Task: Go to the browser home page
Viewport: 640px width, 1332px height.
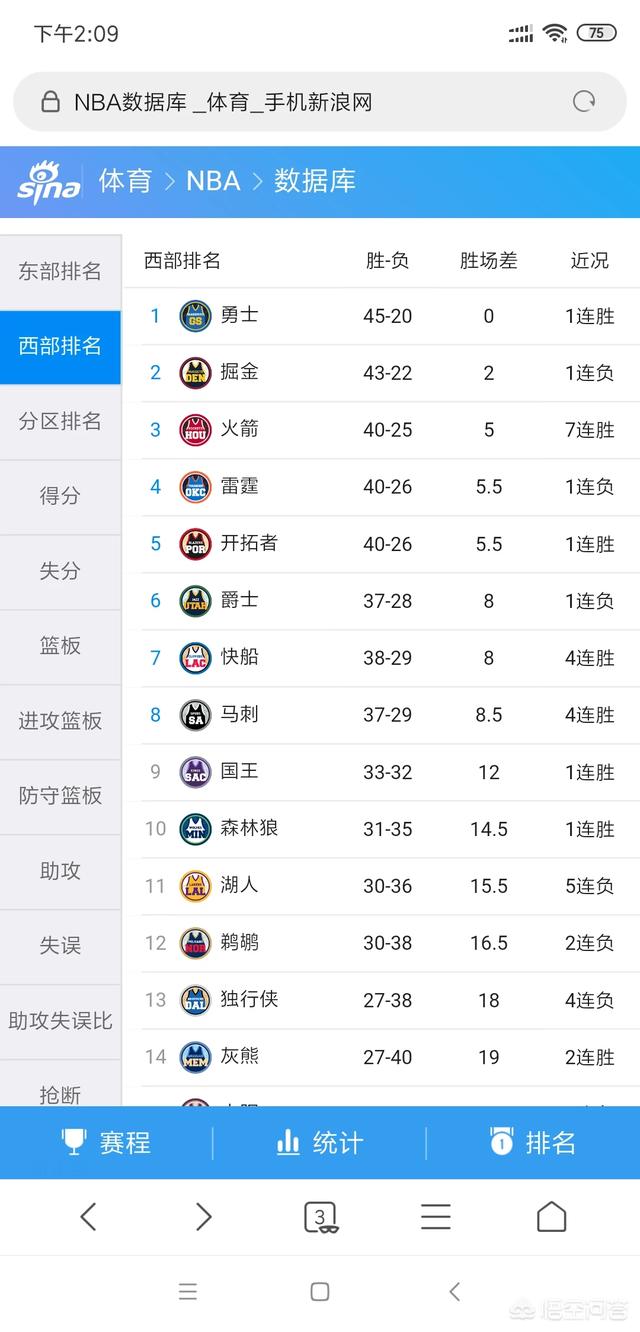Action: click(552, 1216)
